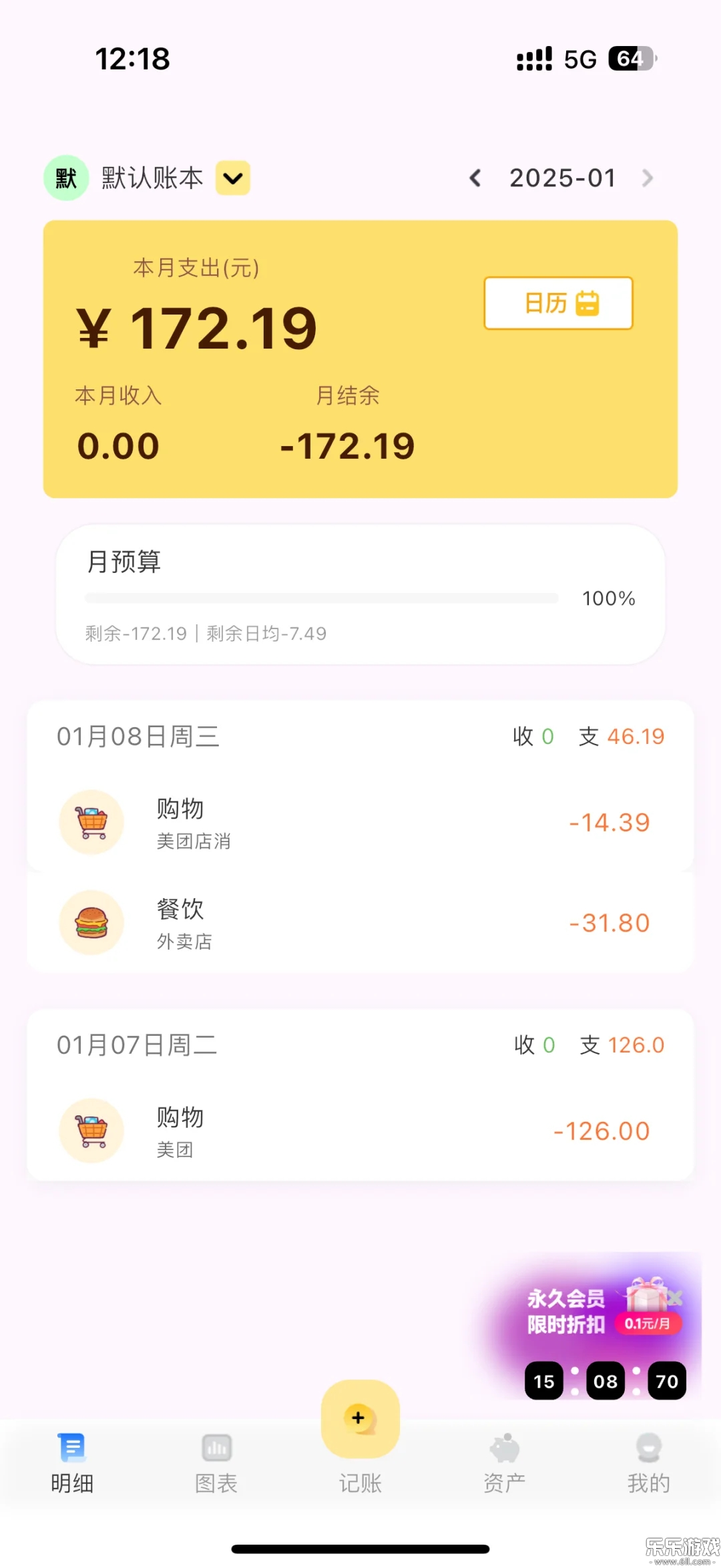Expand the 默认账本 account book dropdown

tap(231, 178)
